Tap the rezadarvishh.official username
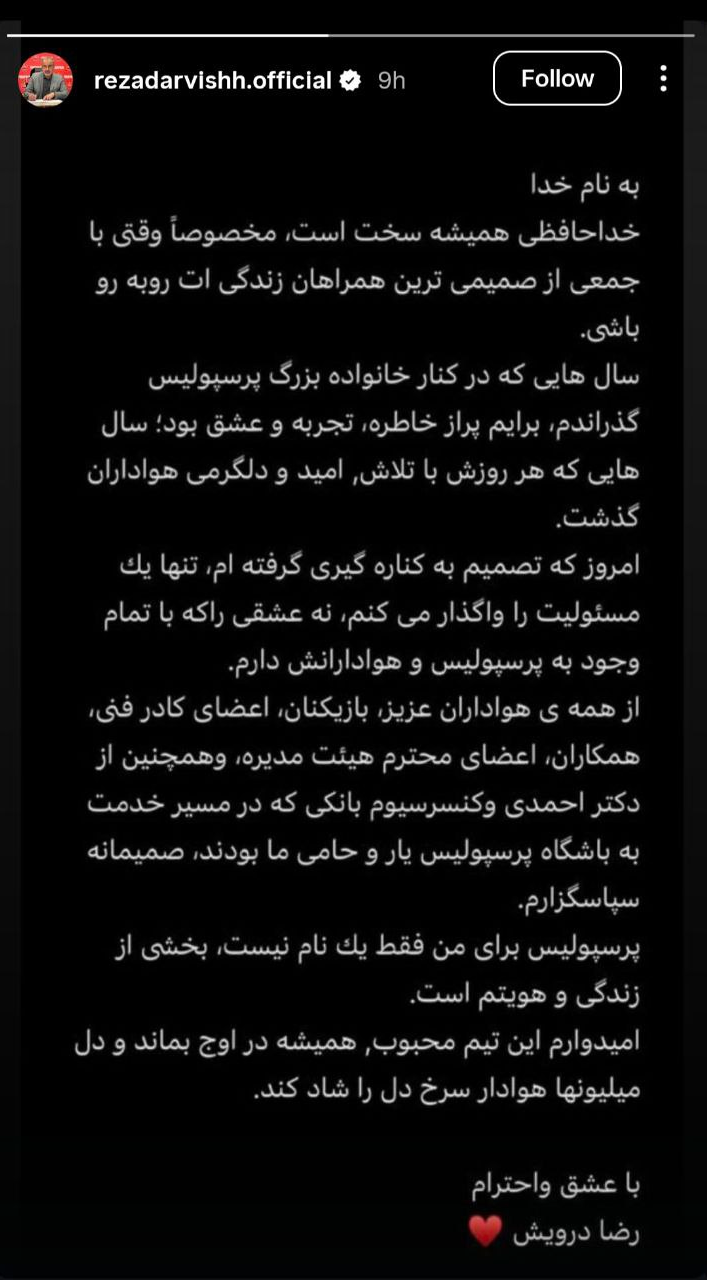 pos(212,80)
